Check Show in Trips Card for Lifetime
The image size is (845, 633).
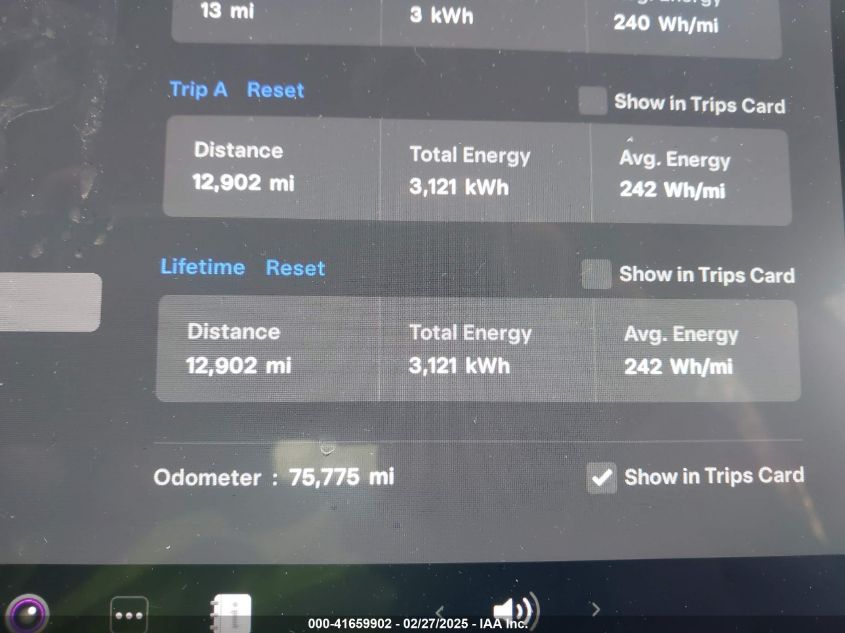coord(597,274)
